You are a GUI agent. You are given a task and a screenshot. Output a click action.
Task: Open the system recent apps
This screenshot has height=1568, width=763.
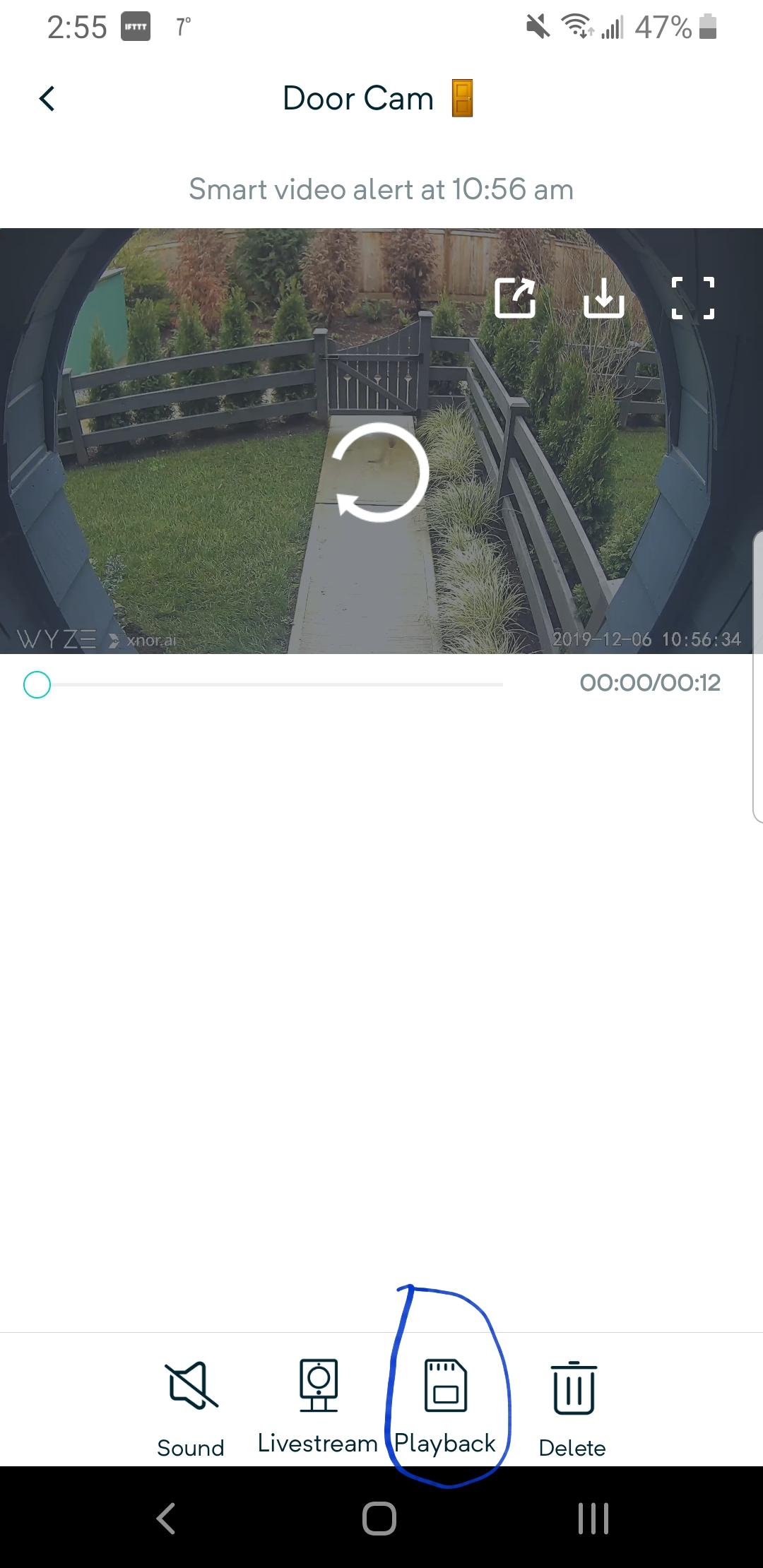tap(593, 1518)
